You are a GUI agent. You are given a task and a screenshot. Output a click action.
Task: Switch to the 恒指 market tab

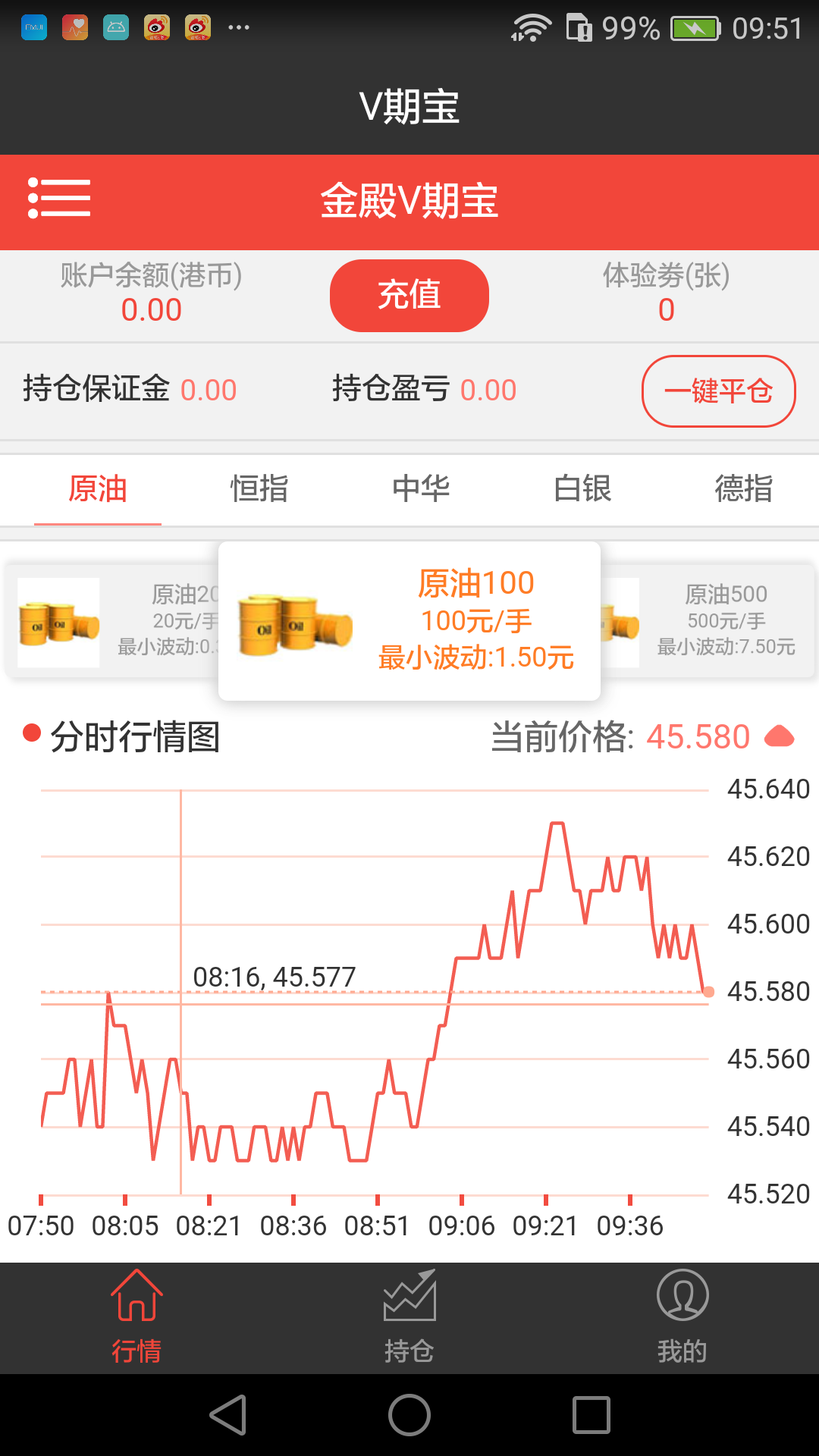point(259,489)
